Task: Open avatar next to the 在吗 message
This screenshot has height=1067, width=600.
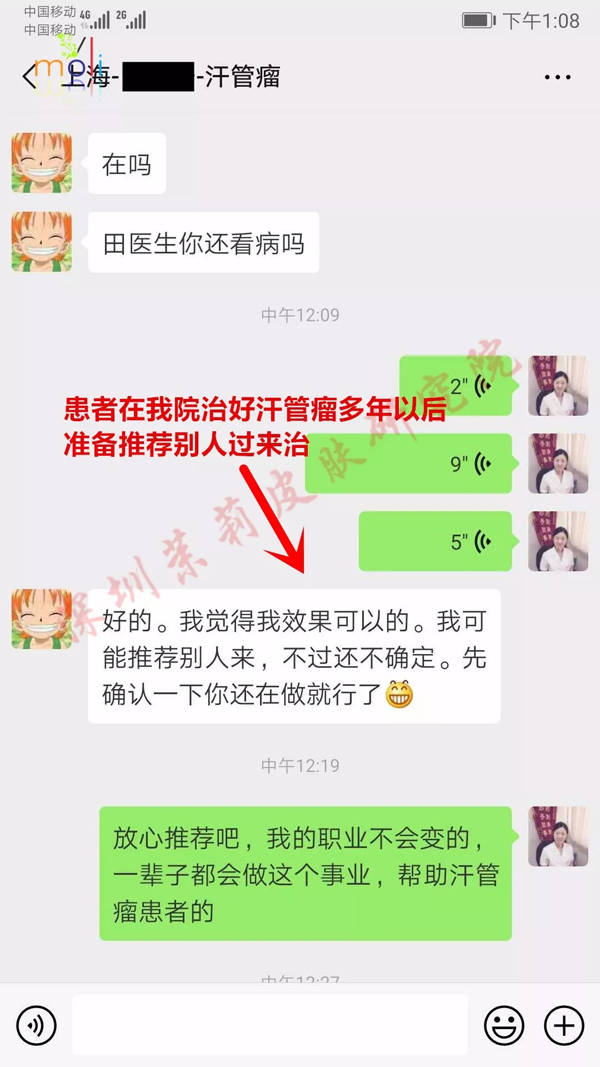Action: [42, 163]
